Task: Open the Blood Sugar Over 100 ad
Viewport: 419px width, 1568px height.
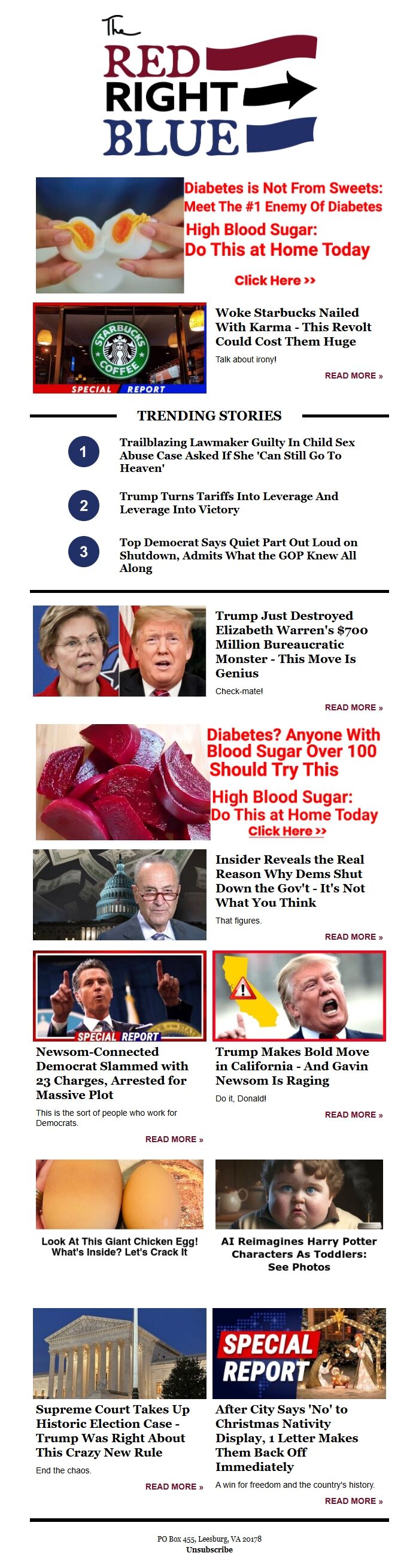Action: point(209,782)
